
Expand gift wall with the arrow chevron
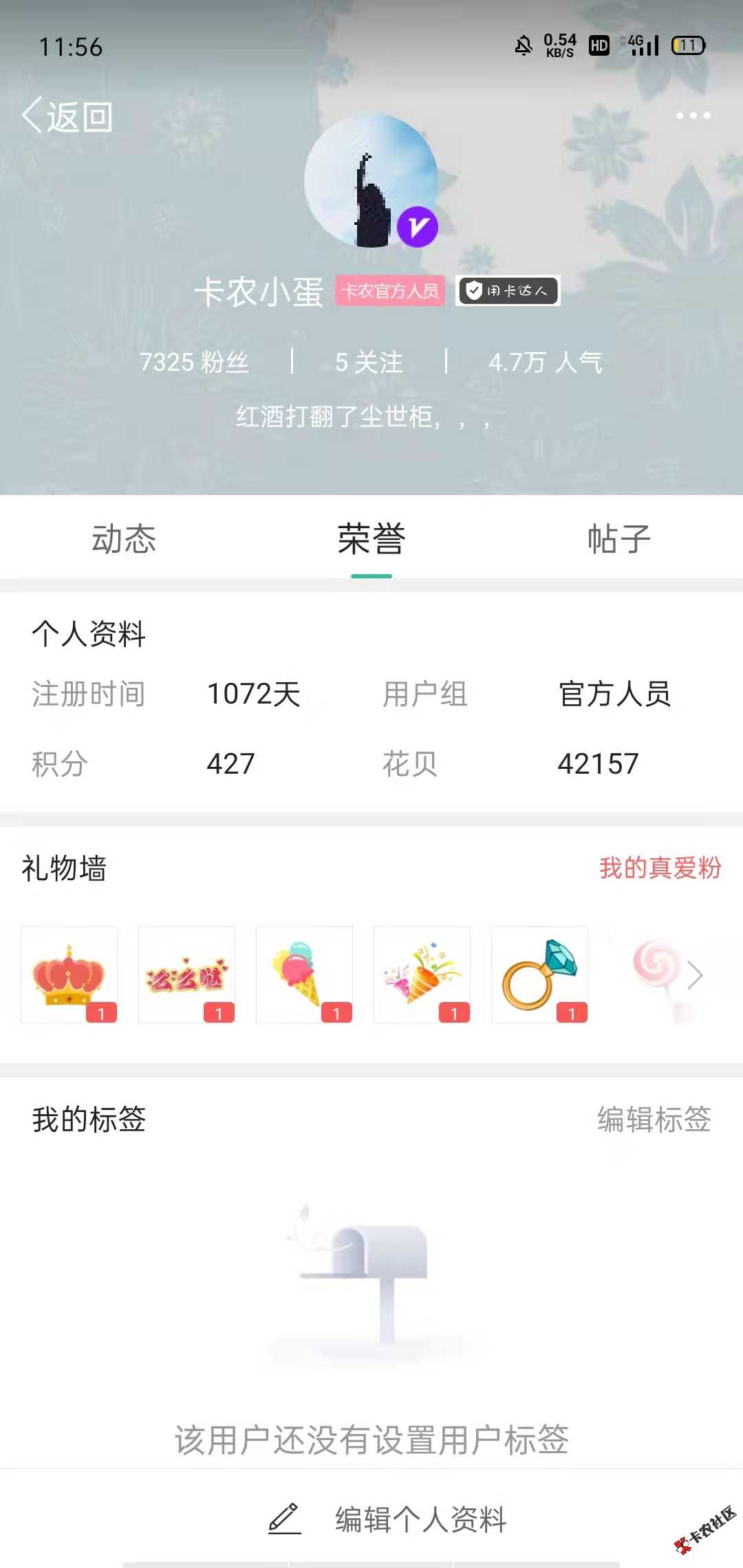point(695,975)
